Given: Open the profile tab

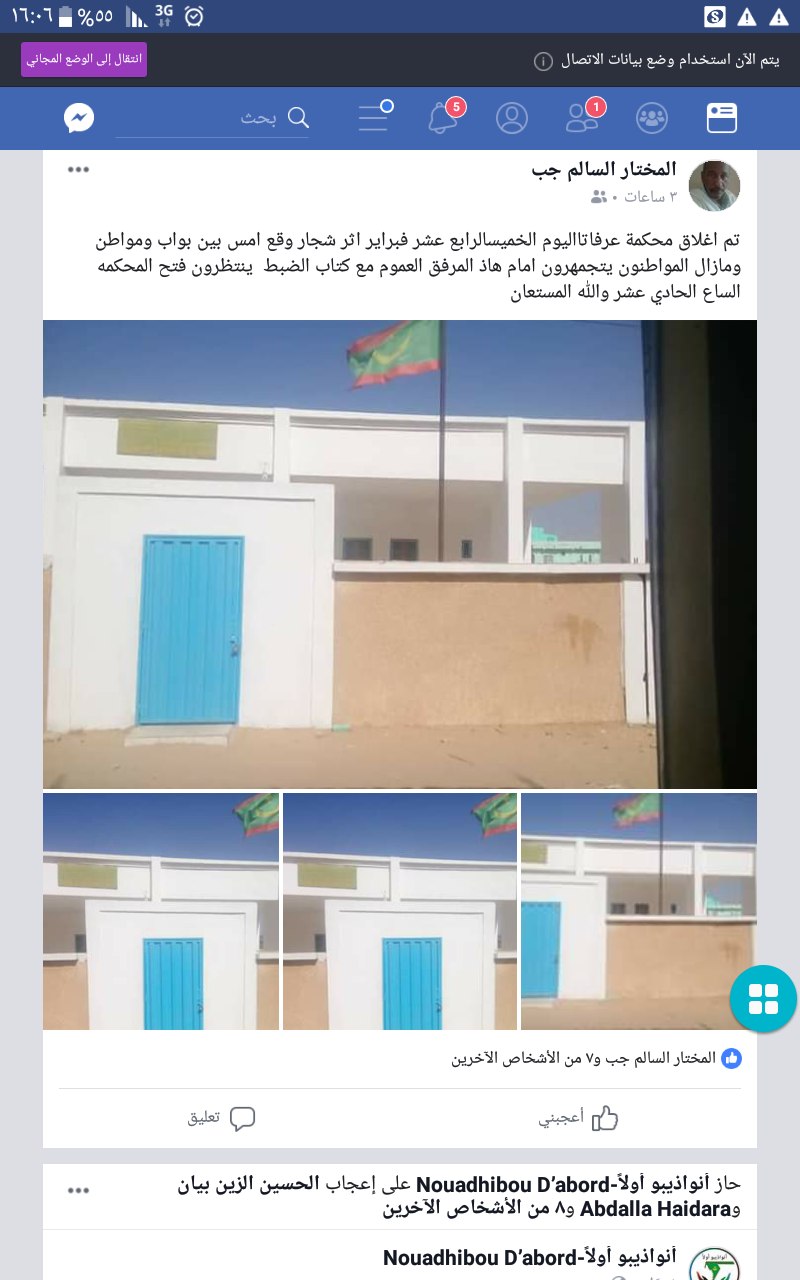Looking at the screenshot, I should [x=512, y=118].
